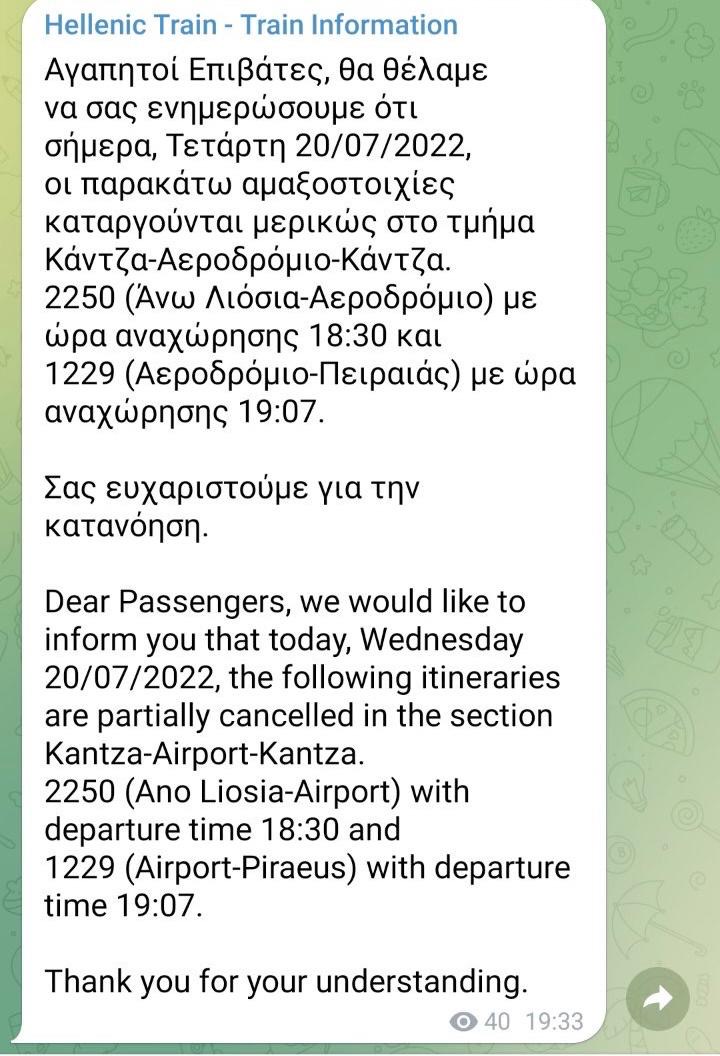Open the Hellenic Train - Train Information channel name
The width and height of the screenshot is (720, 1056).
pyautogui.click(x=251, y=24)
